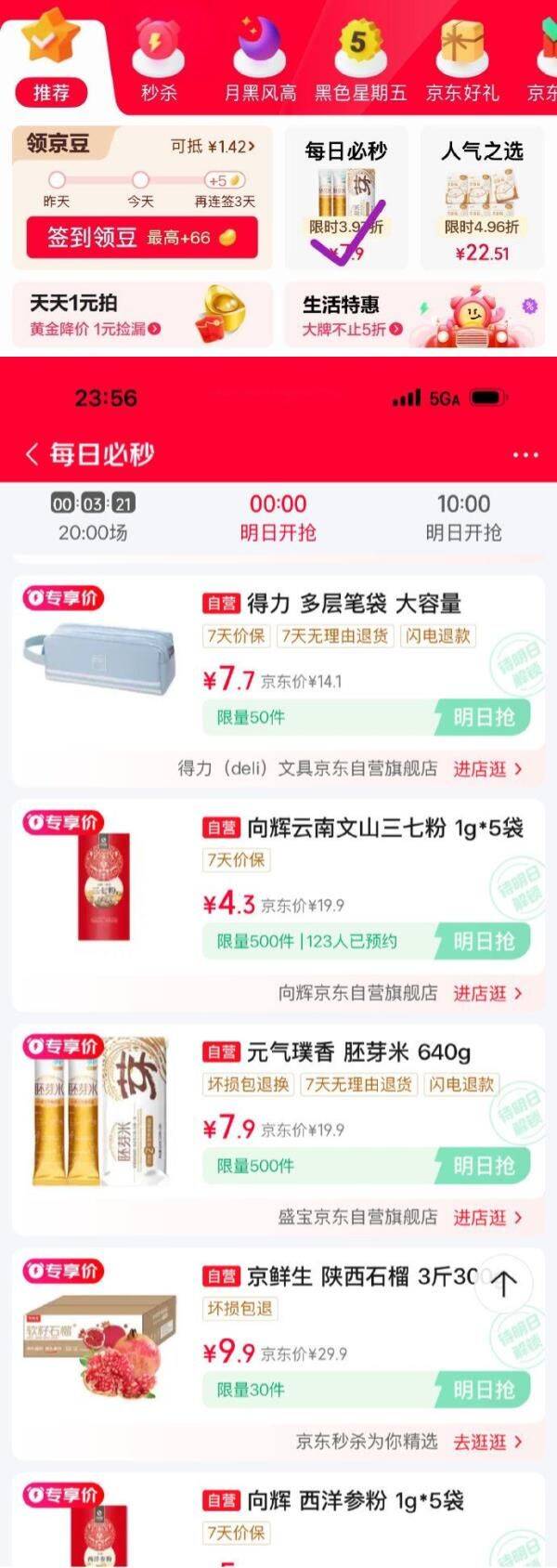Image resolution: width=557 pixels, height=1568 pixels.
Task: Open the 天天1元拍 banner
Action: pyautogui.click(x=141, y=315)
